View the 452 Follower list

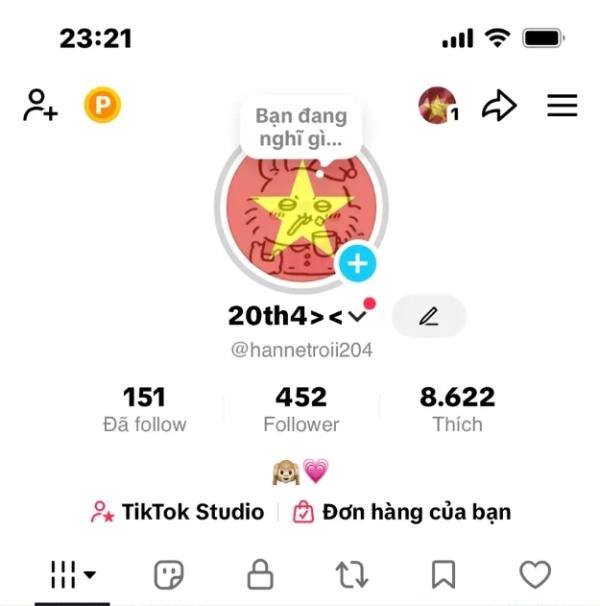coord(301,409)
